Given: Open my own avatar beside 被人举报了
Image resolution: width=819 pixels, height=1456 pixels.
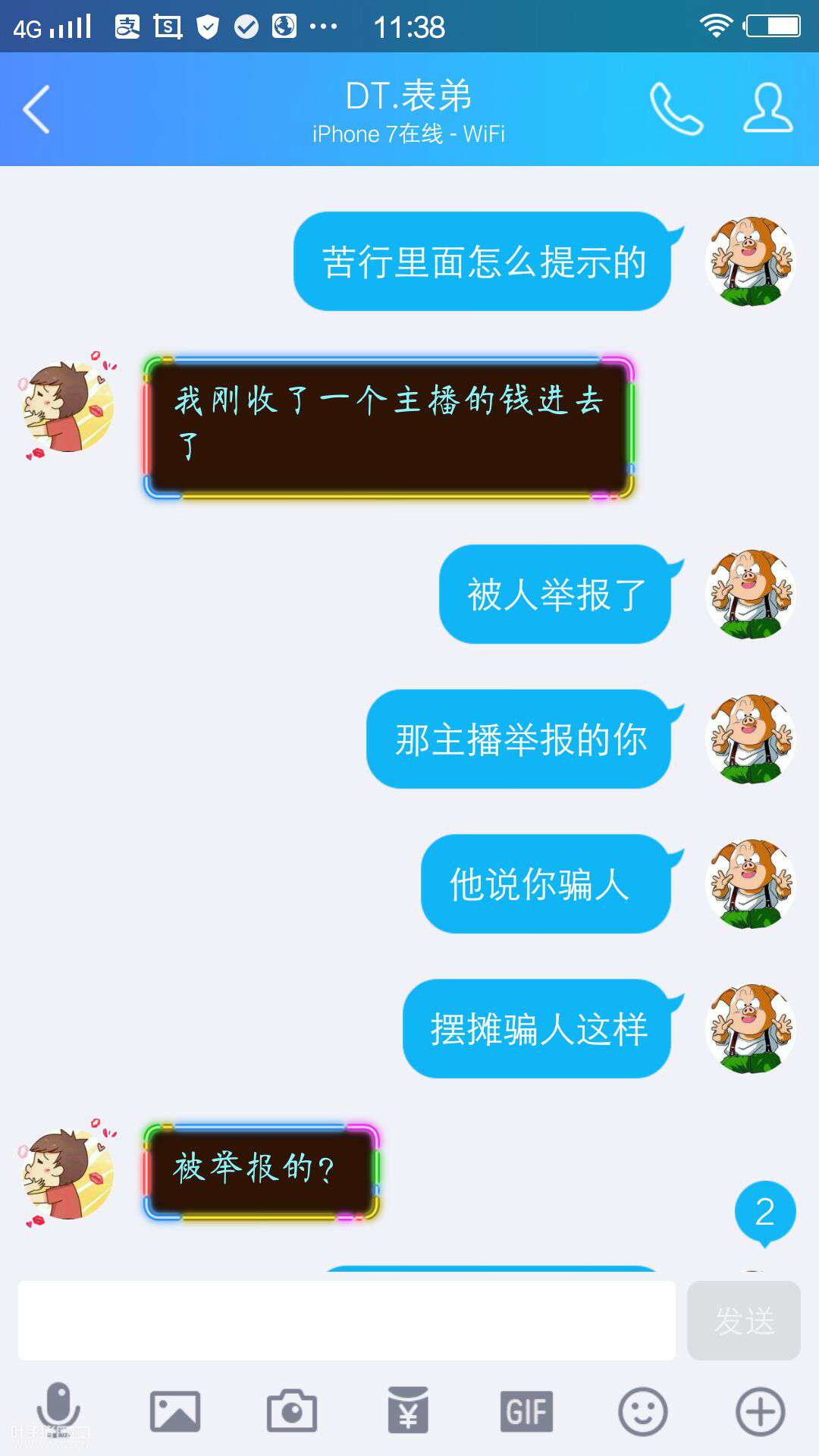Looking at the screenshot, I should [750, 594].
